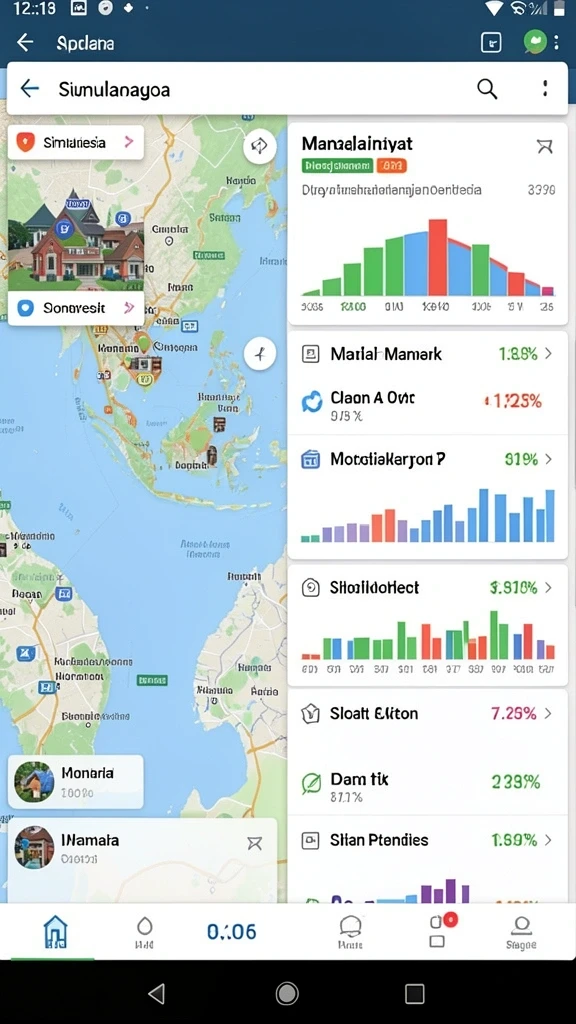Switch to the home tab in bottom navigation
The width and height of the screenshot is (576, 1024).
(55, 931)
